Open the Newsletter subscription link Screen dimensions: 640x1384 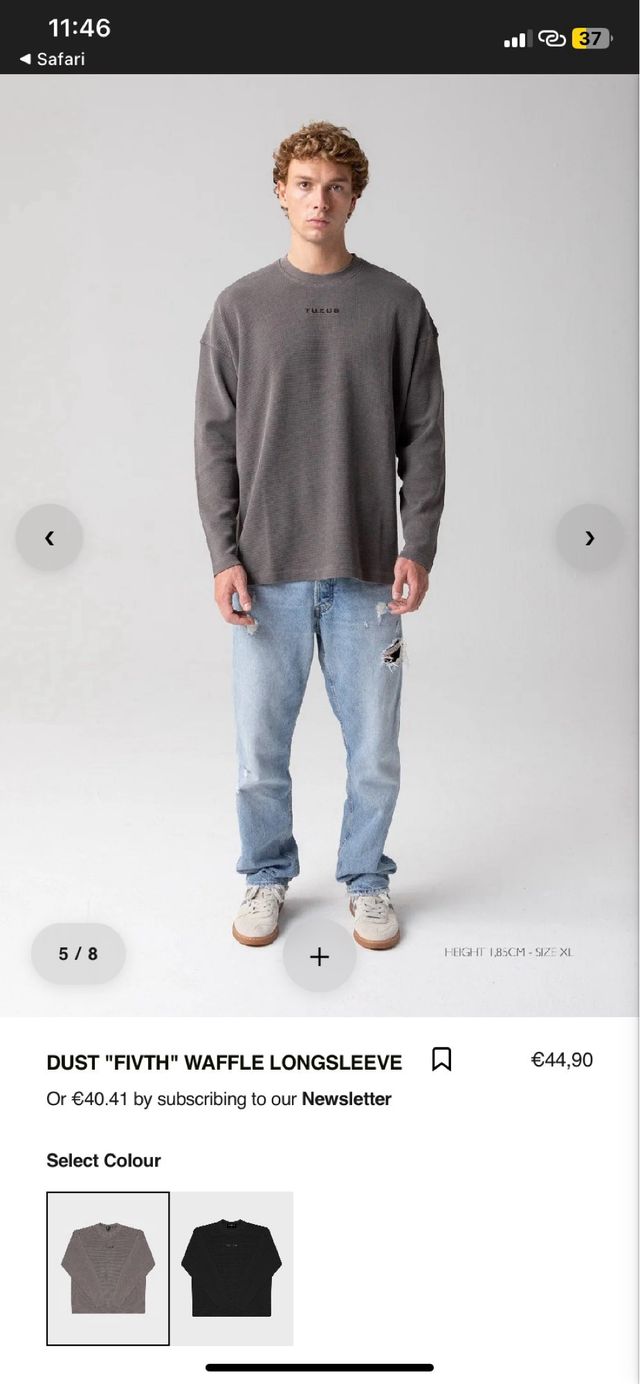(346, 1099)
